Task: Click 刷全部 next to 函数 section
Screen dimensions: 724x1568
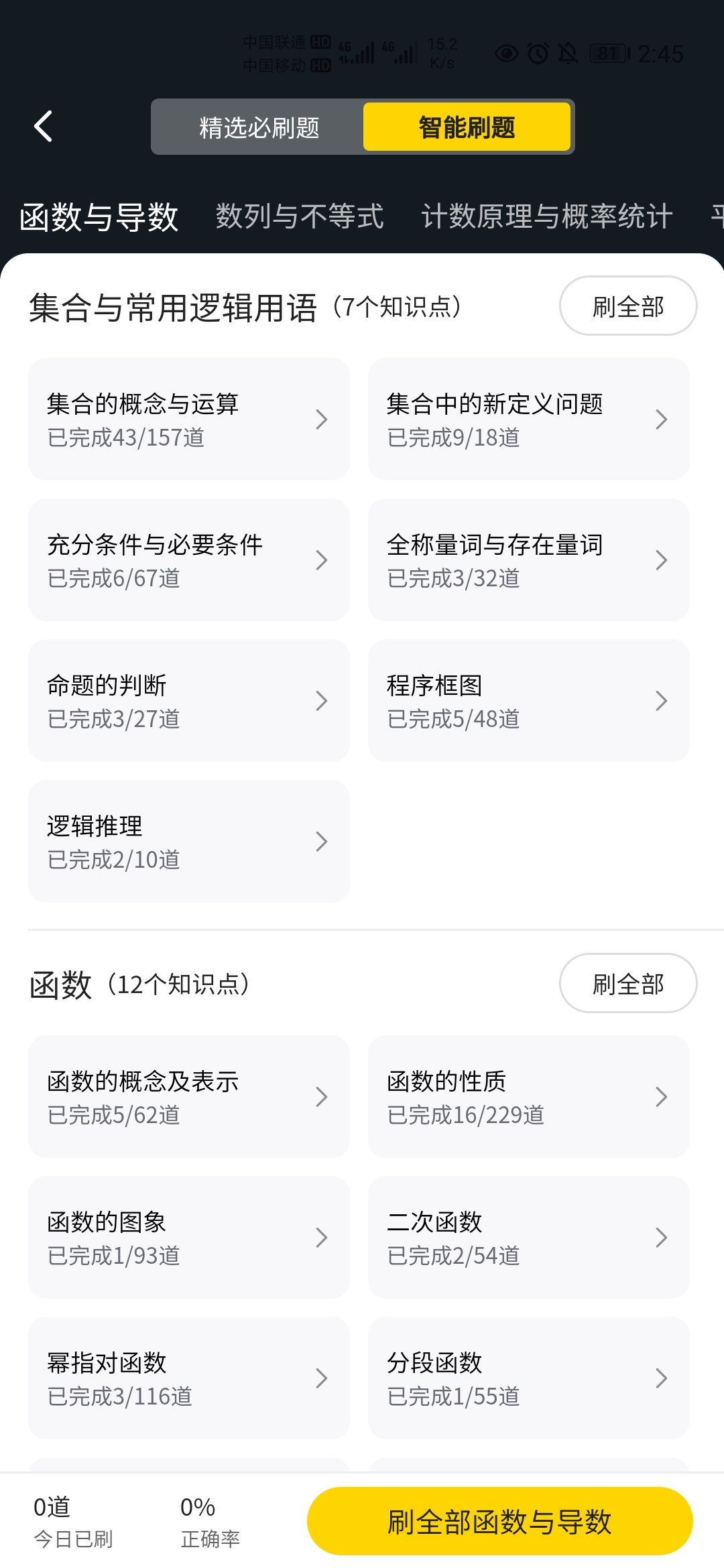Action: coord(627,983)
